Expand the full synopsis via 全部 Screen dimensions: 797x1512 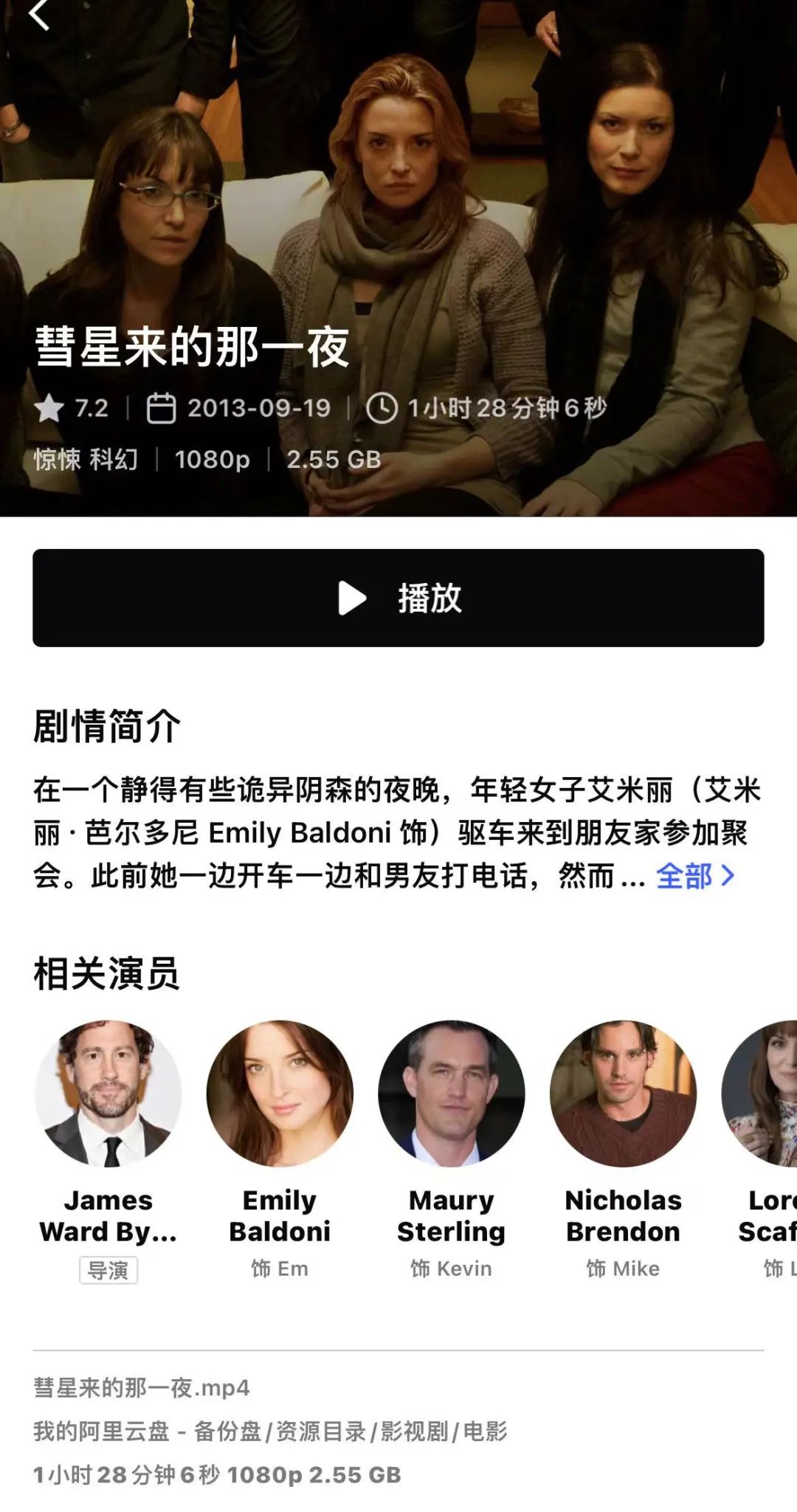tap(695, 876)
